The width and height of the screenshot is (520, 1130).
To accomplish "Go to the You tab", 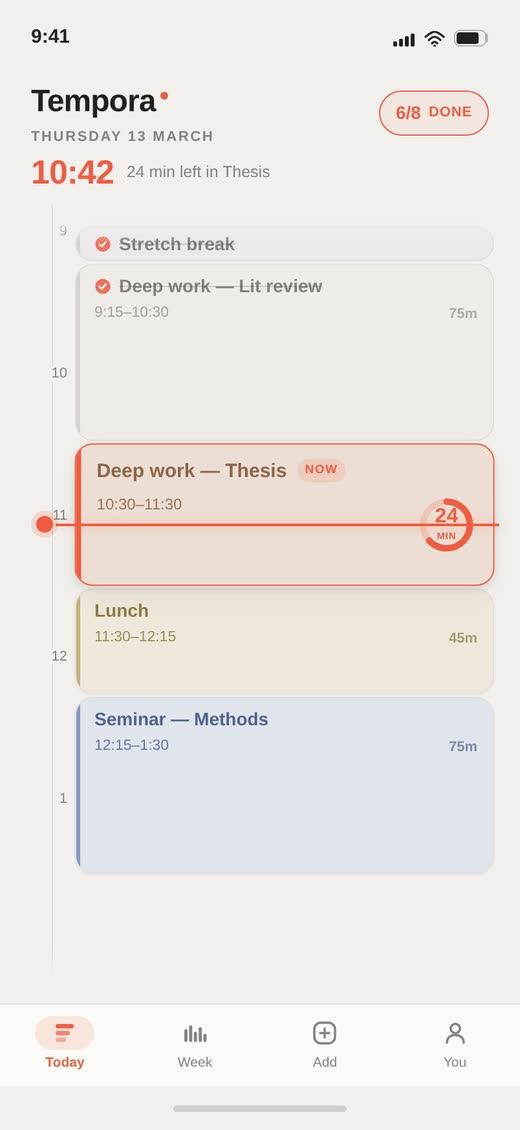I will pyautogui.click(x=454, y=1044).
